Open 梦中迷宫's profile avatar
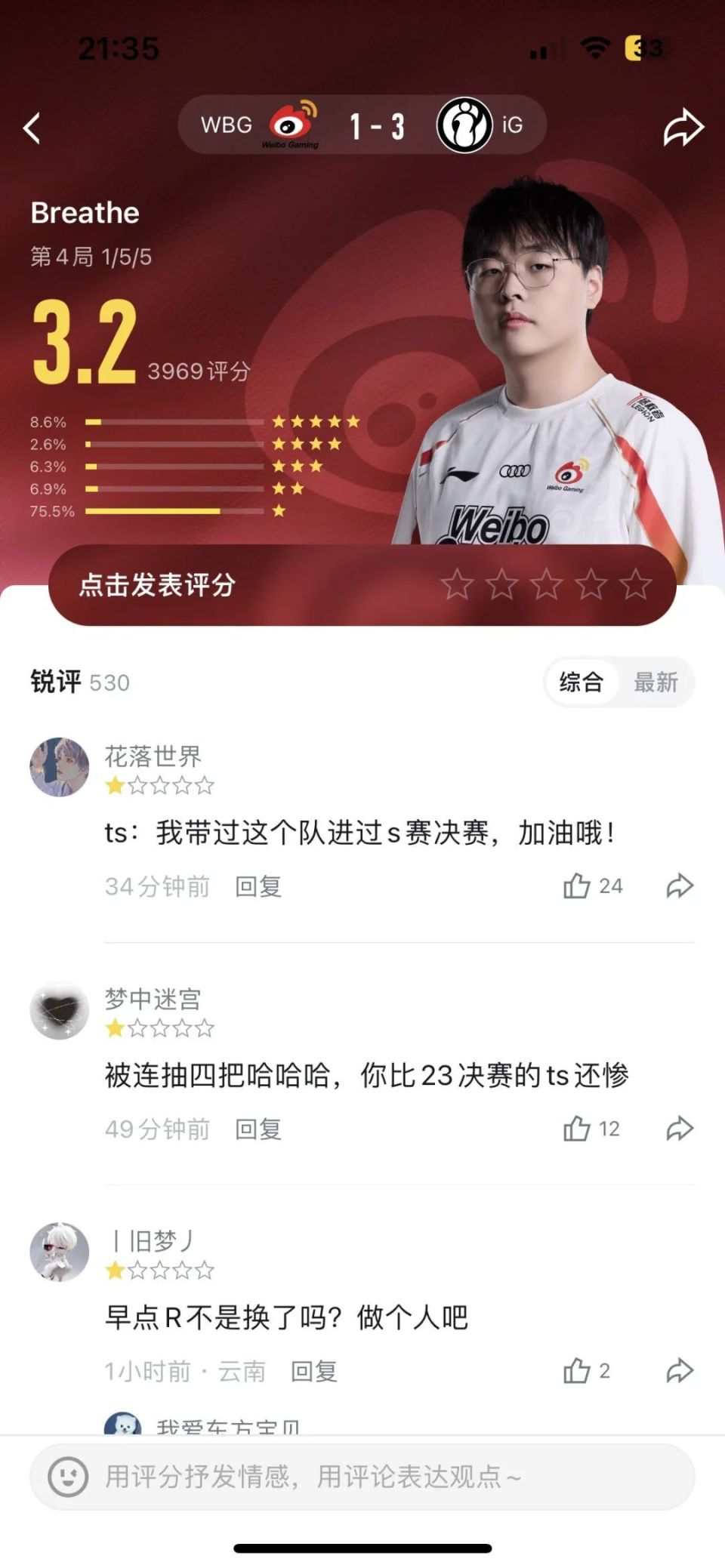725x1568 pixels. click(x=59, y=1010)
